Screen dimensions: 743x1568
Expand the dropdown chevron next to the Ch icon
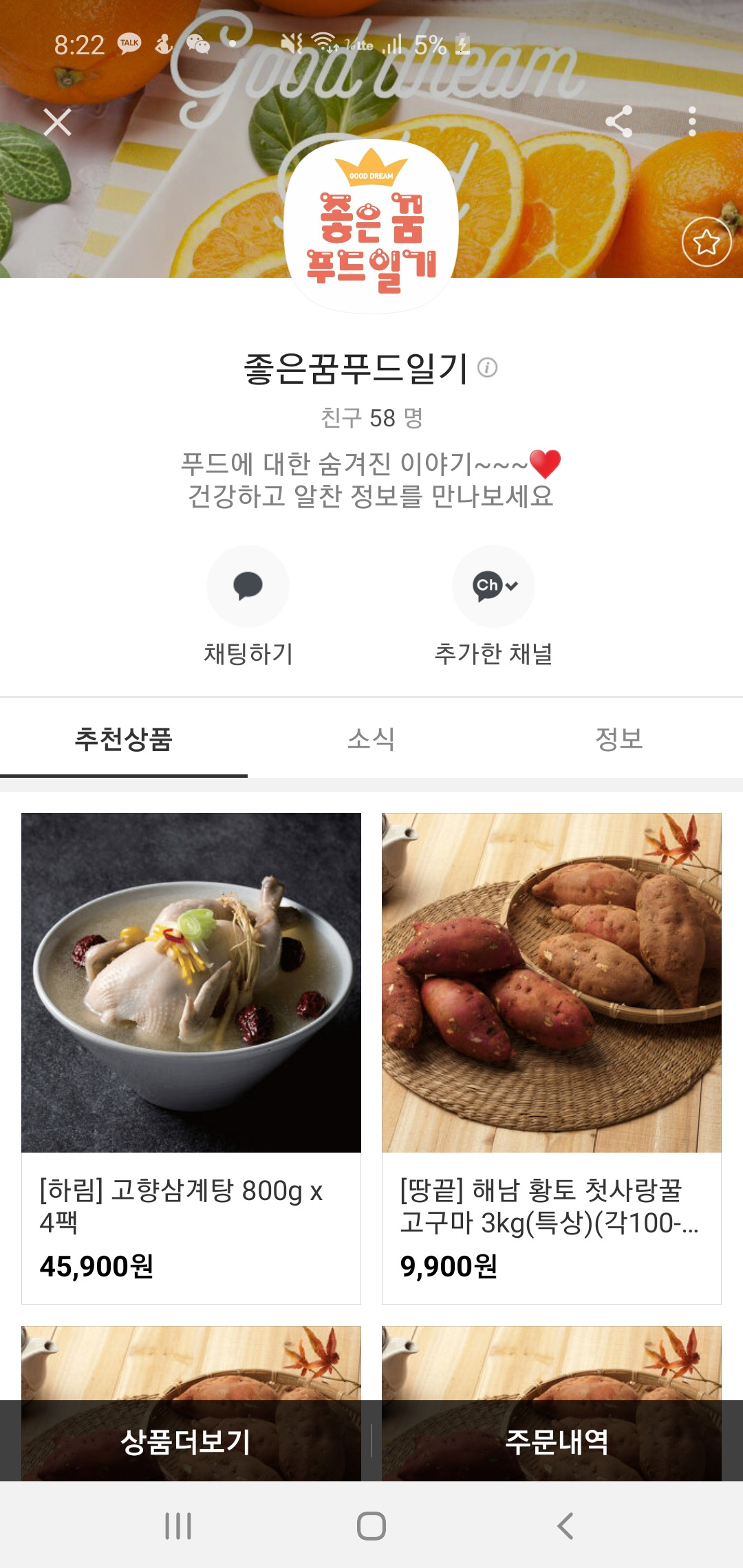[x=510, y=586]
